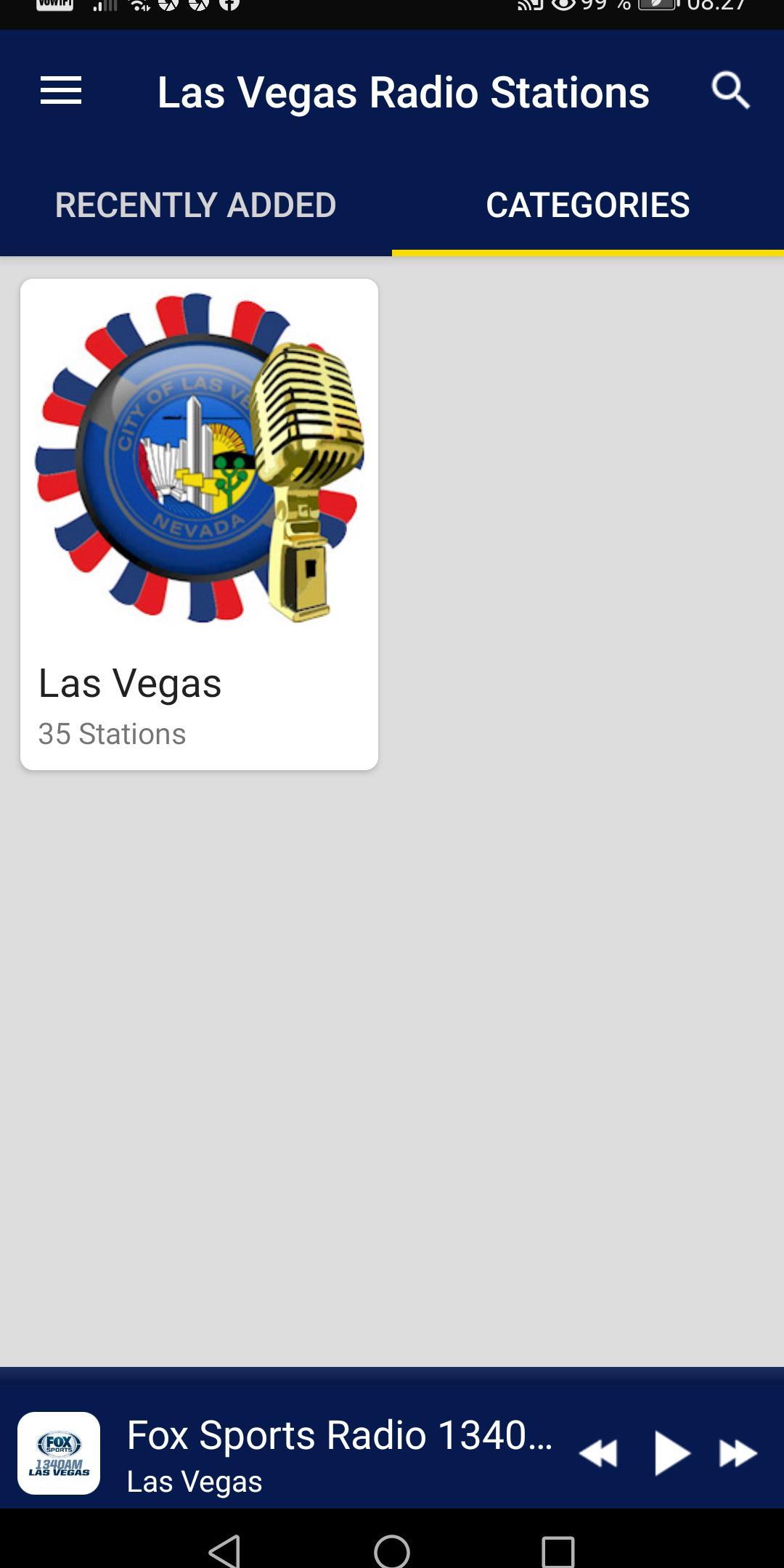Play Fox Sports Radio 1340

pos(671,1453)
